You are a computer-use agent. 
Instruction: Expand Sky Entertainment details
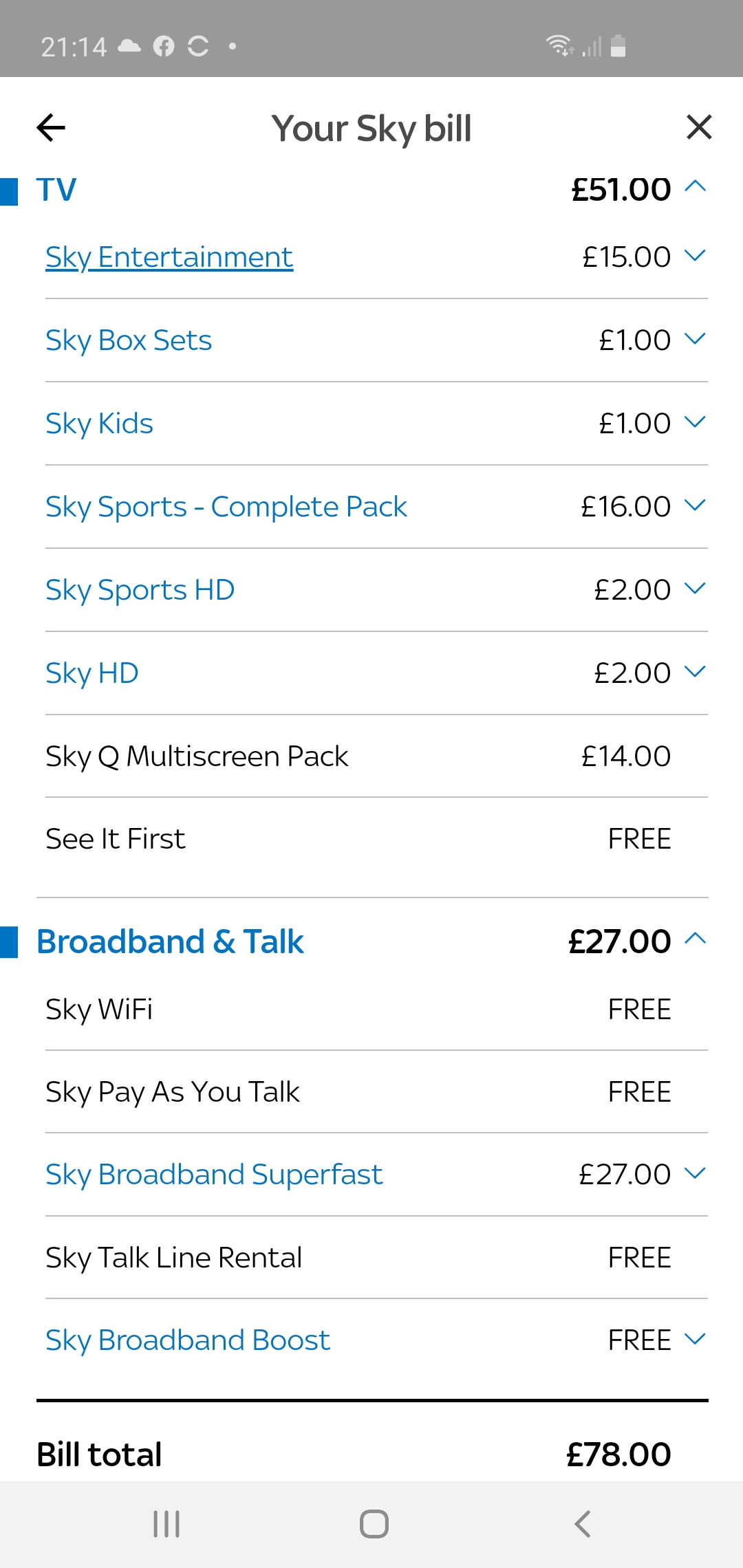point(696,256)
